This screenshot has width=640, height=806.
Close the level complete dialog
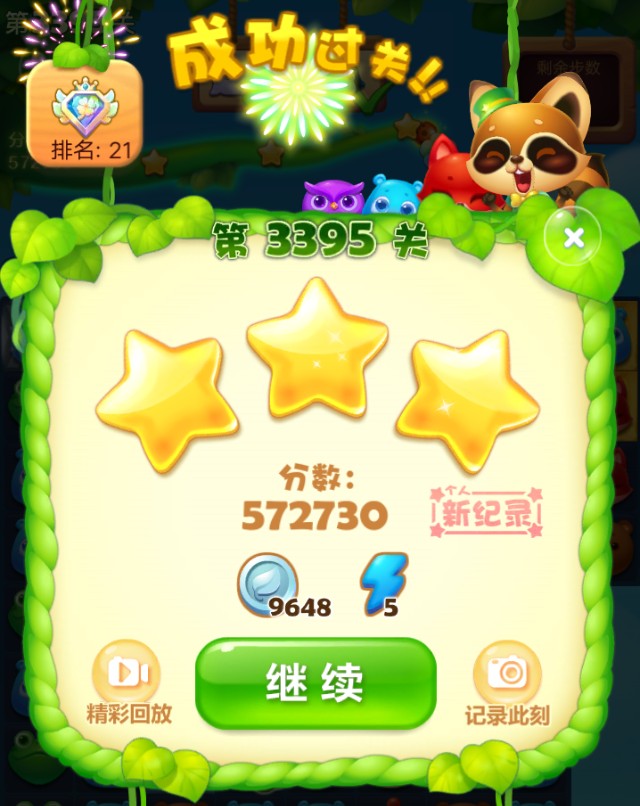click(573, 238)
